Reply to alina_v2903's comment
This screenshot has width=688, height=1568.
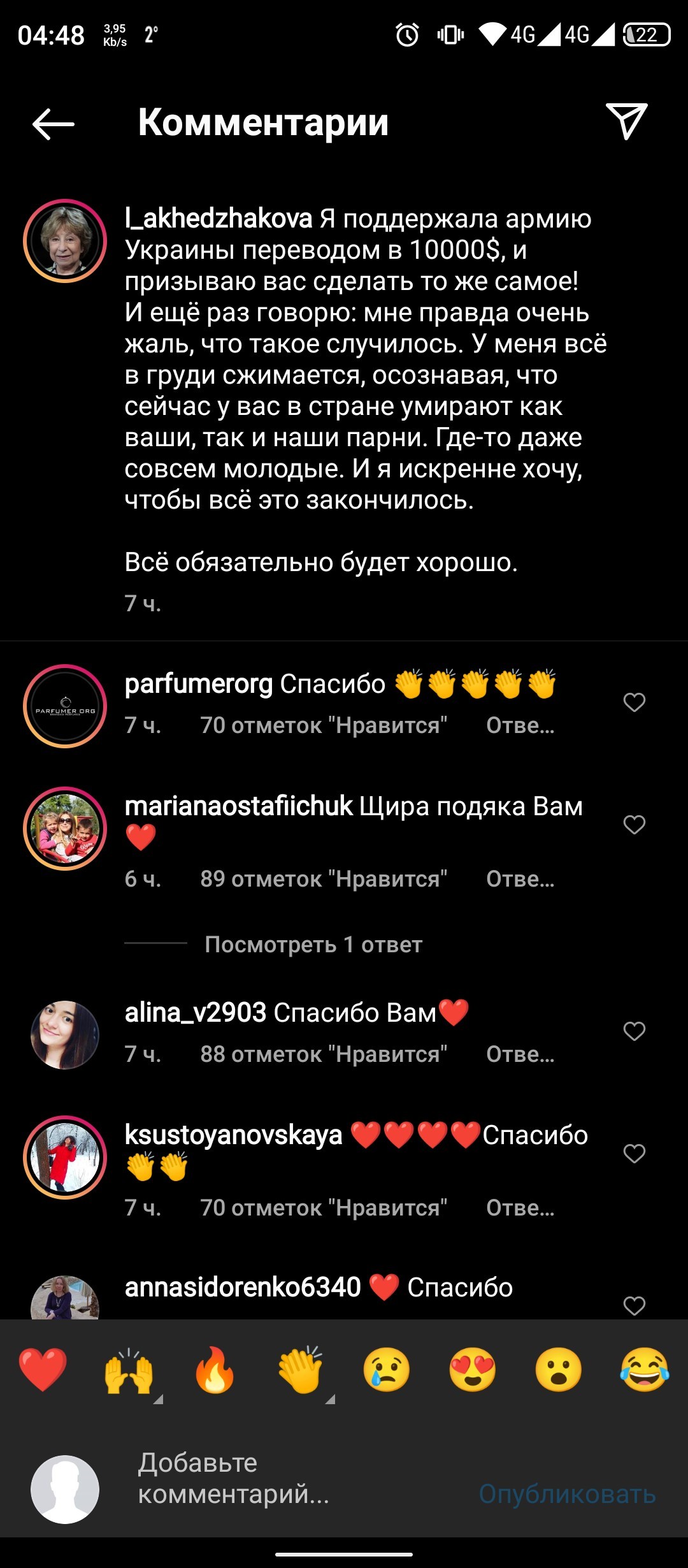[520, 1054]
